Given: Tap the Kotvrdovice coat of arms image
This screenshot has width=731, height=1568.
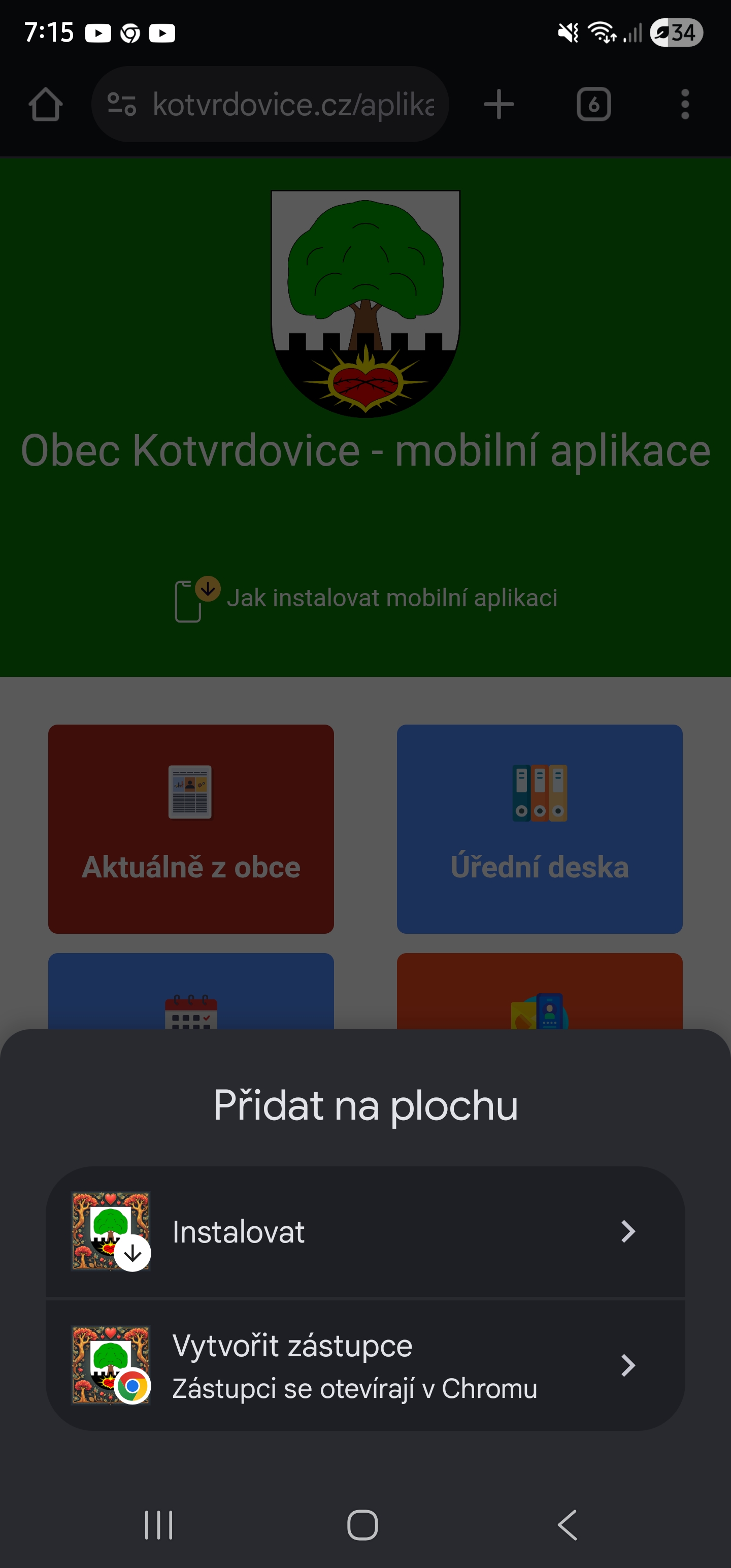Looking at the screenshot, I should 365,304.
